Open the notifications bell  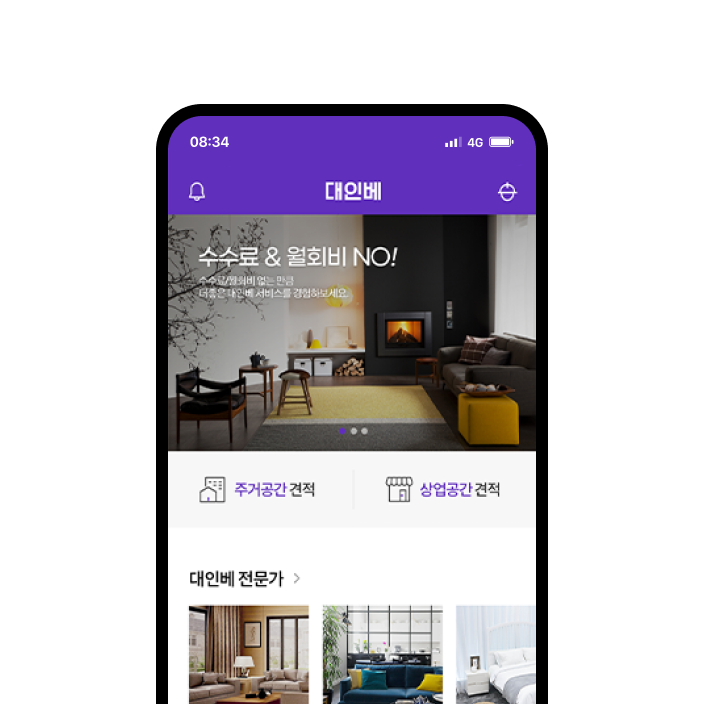click(x=197, y=192)
